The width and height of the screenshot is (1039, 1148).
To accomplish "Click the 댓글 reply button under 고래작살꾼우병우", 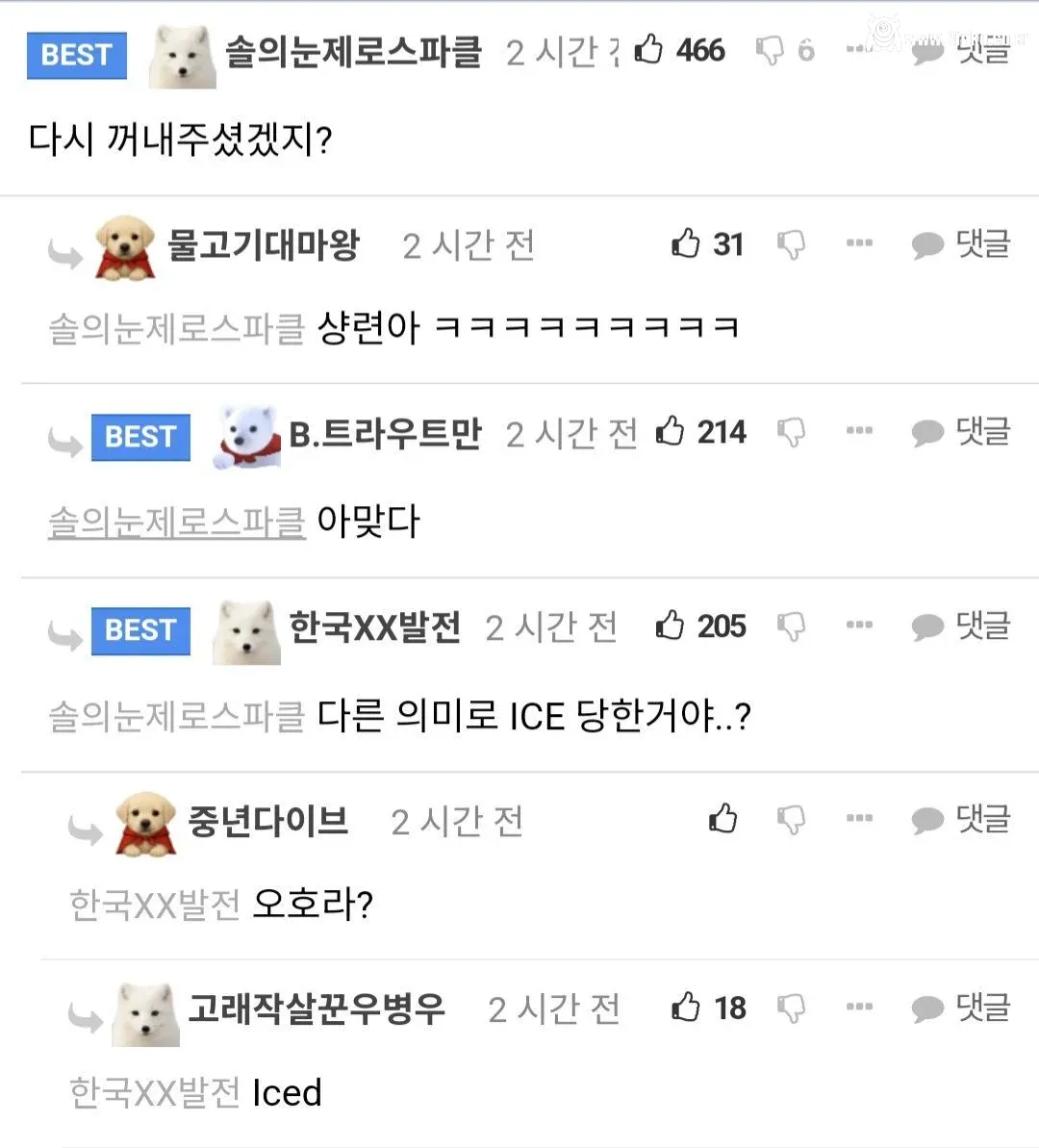I will pos(980,1008).
